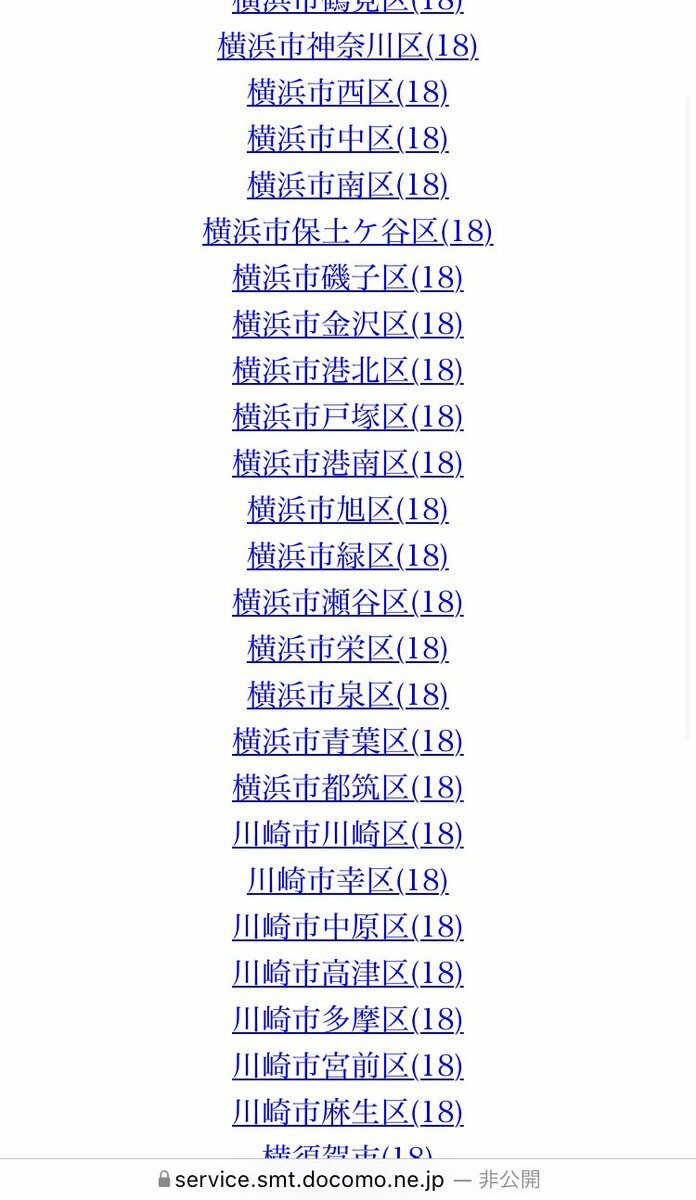
Task: Choose 川崎市中原区(18)
Action: (347, 927)
